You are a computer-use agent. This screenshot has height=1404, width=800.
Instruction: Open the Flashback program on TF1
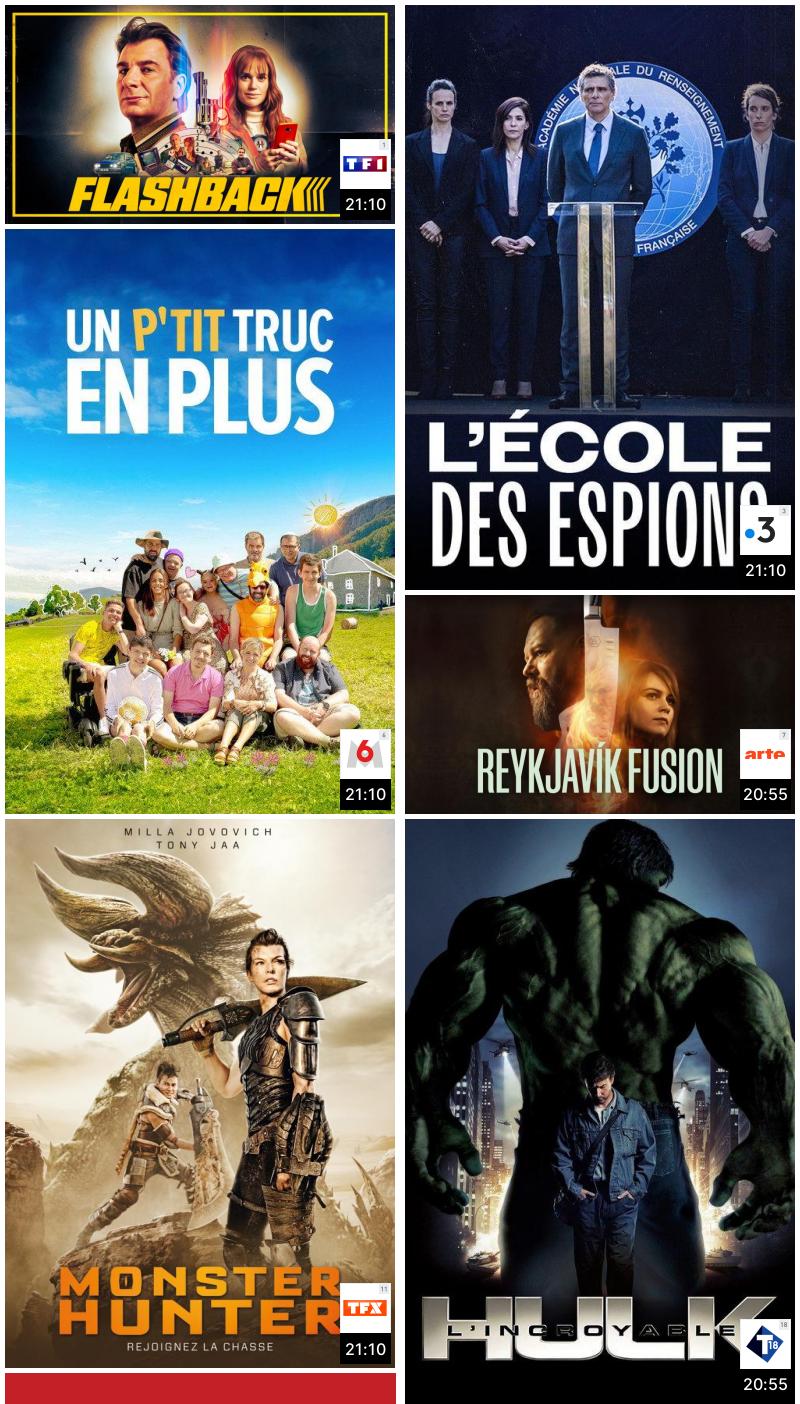click(199, 114)
